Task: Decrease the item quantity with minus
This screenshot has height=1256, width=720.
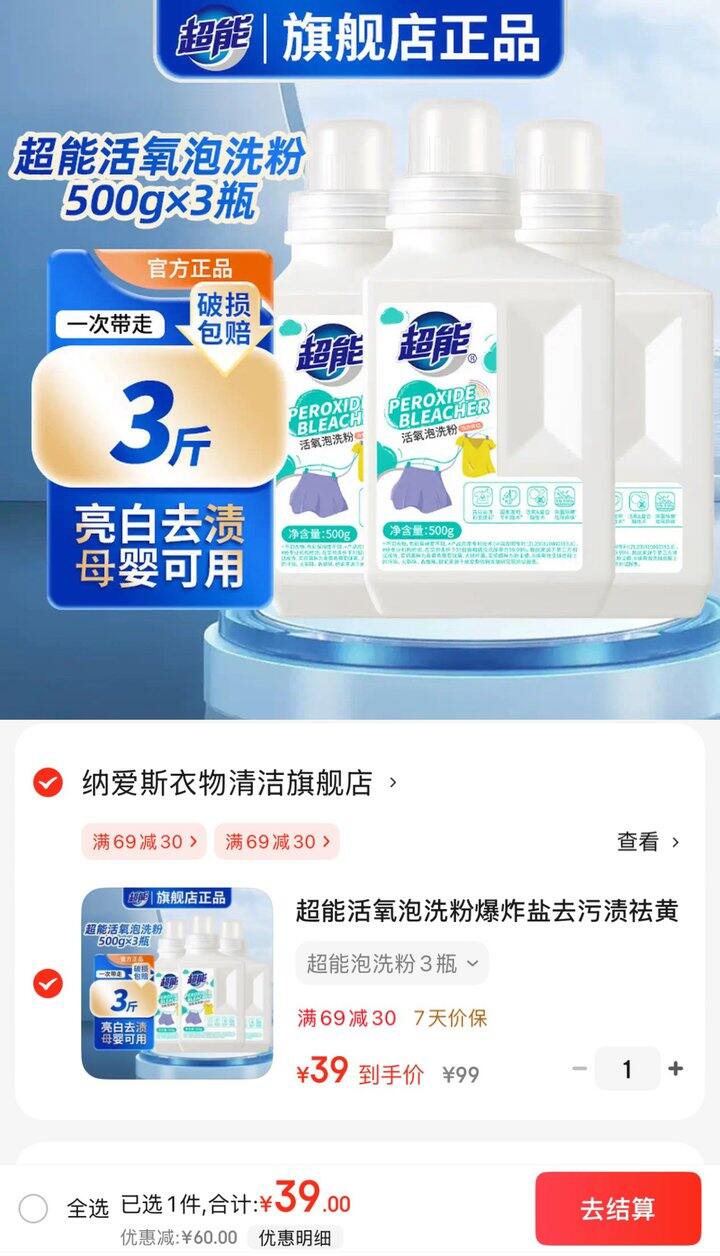Action: [x=579, y=1069]
